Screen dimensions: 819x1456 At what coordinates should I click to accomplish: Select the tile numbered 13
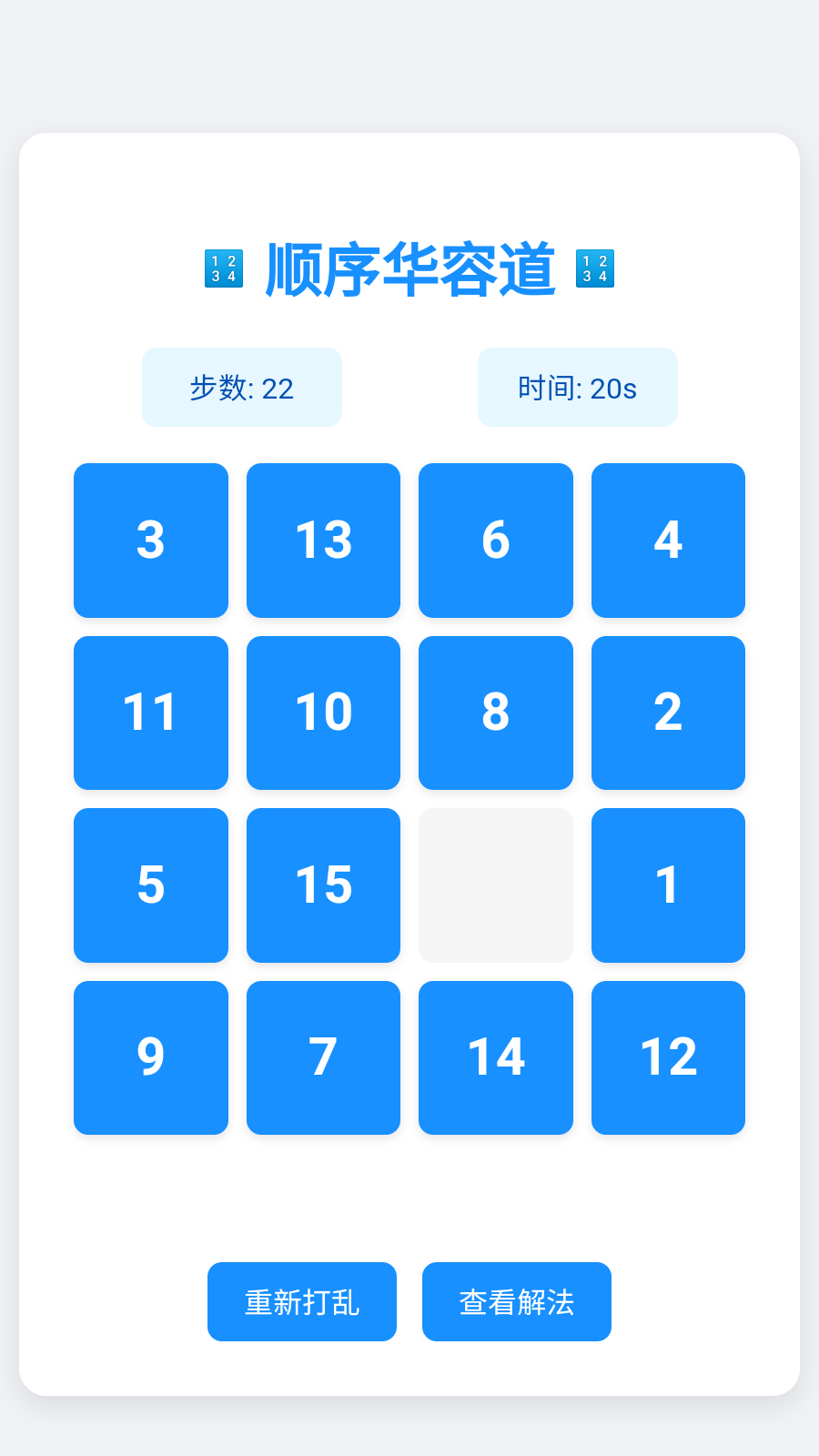tap(323, 541)
